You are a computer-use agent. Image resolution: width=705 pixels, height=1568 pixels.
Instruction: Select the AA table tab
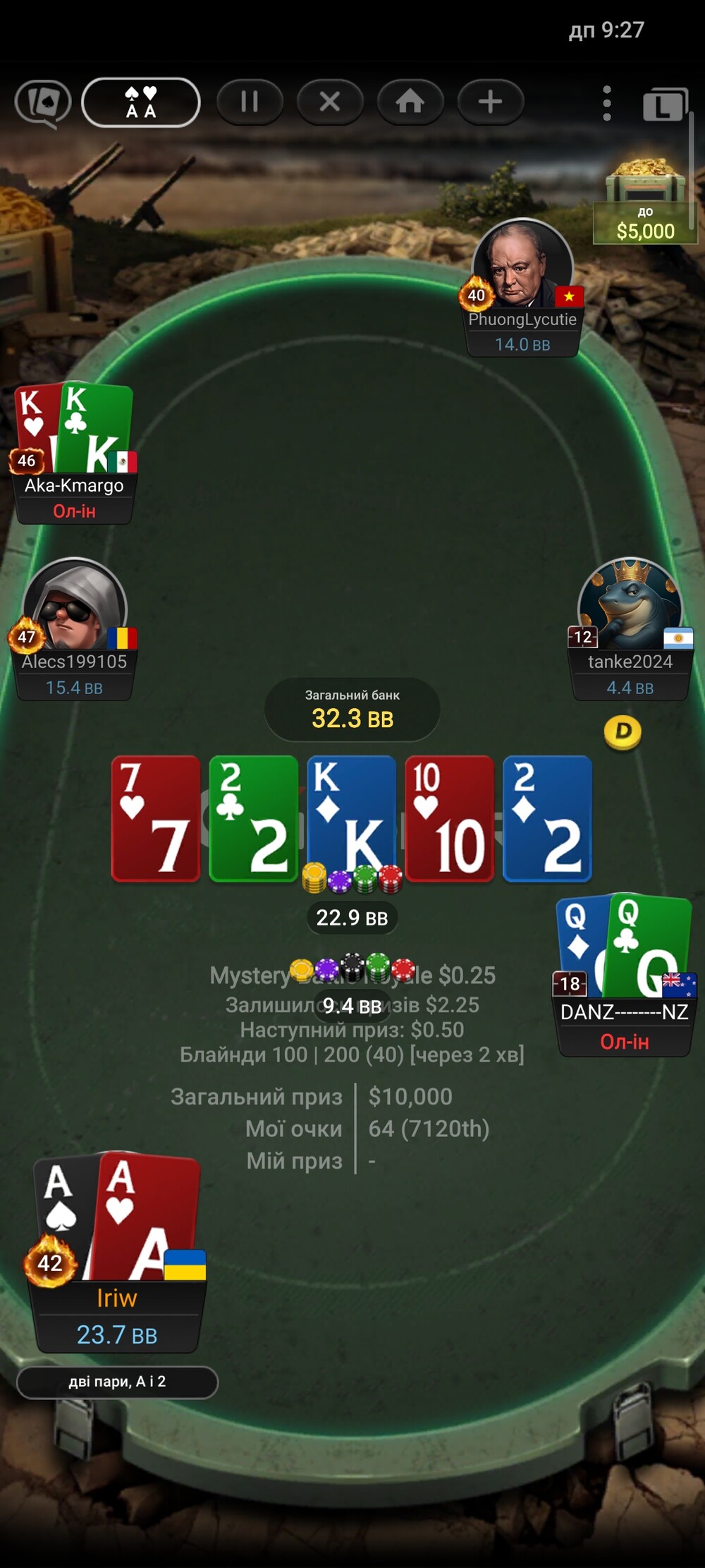tap(141, 103)
